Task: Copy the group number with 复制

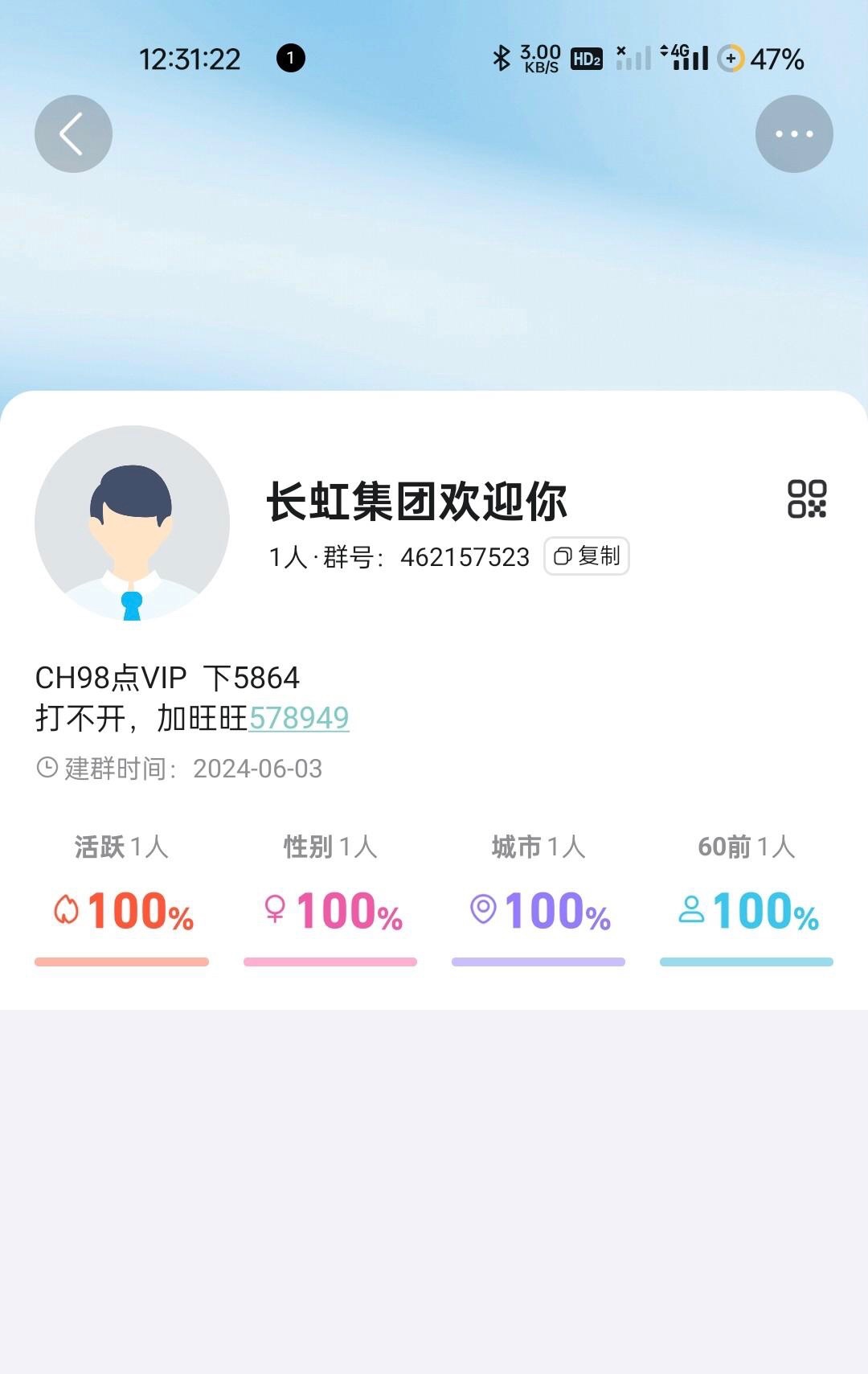Action: 587,556
